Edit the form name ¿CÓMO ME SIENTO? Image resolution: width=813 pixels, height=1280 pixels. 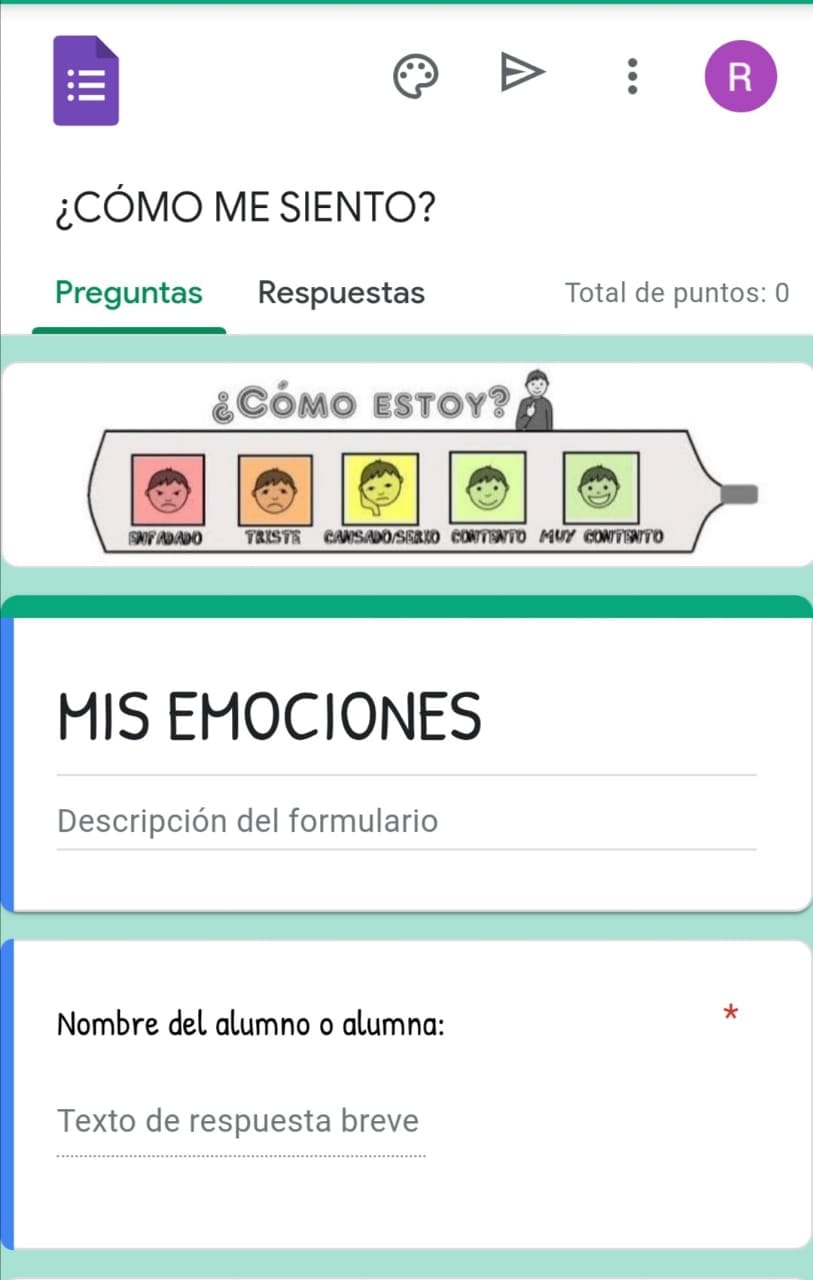[246, 208]
